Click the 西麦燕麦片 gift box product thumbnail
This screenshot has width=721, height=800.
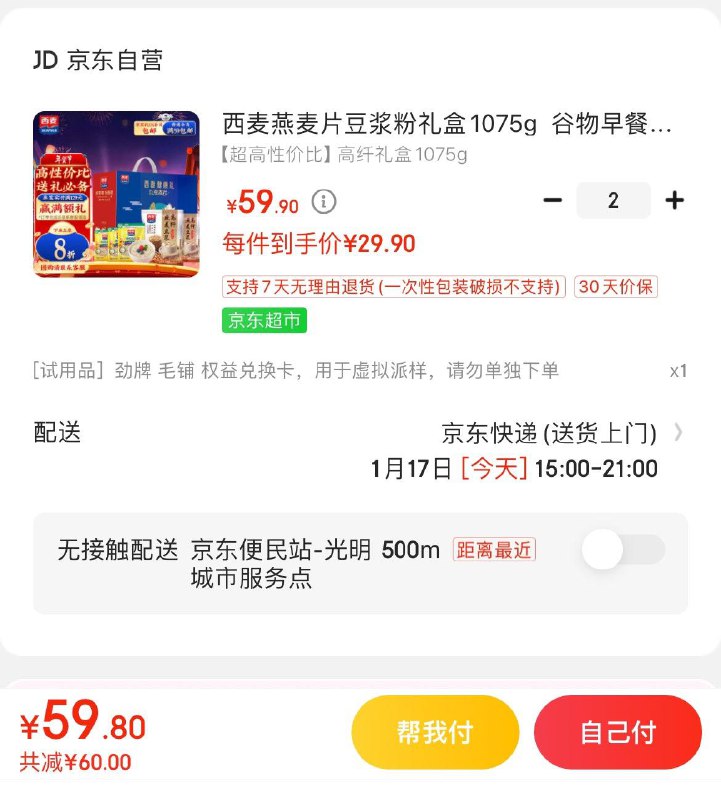117,190
